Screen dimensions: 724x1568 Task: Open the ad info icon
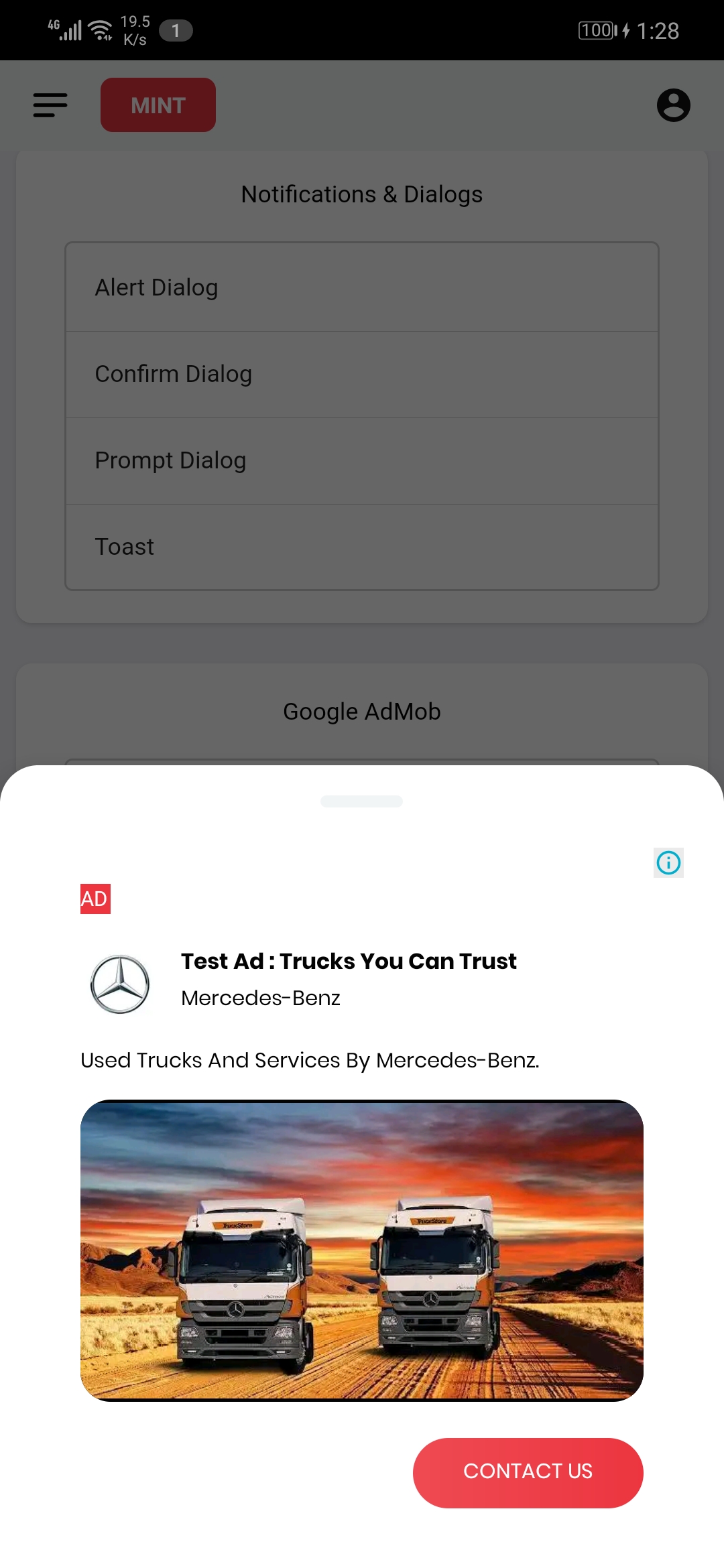tap(668, 862)
